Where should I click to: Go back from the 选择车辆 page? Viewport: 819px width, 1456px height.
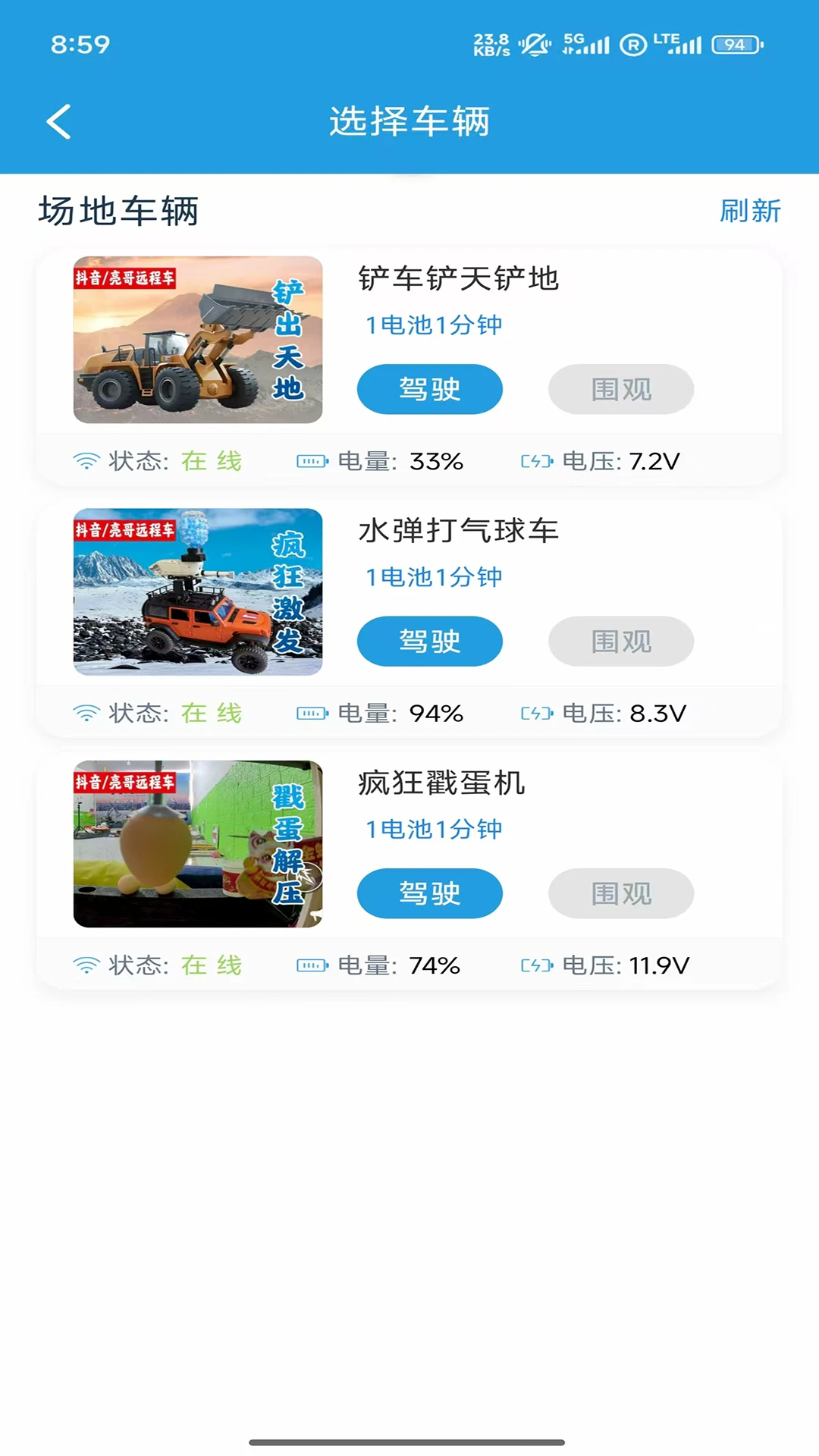[58, 121]
